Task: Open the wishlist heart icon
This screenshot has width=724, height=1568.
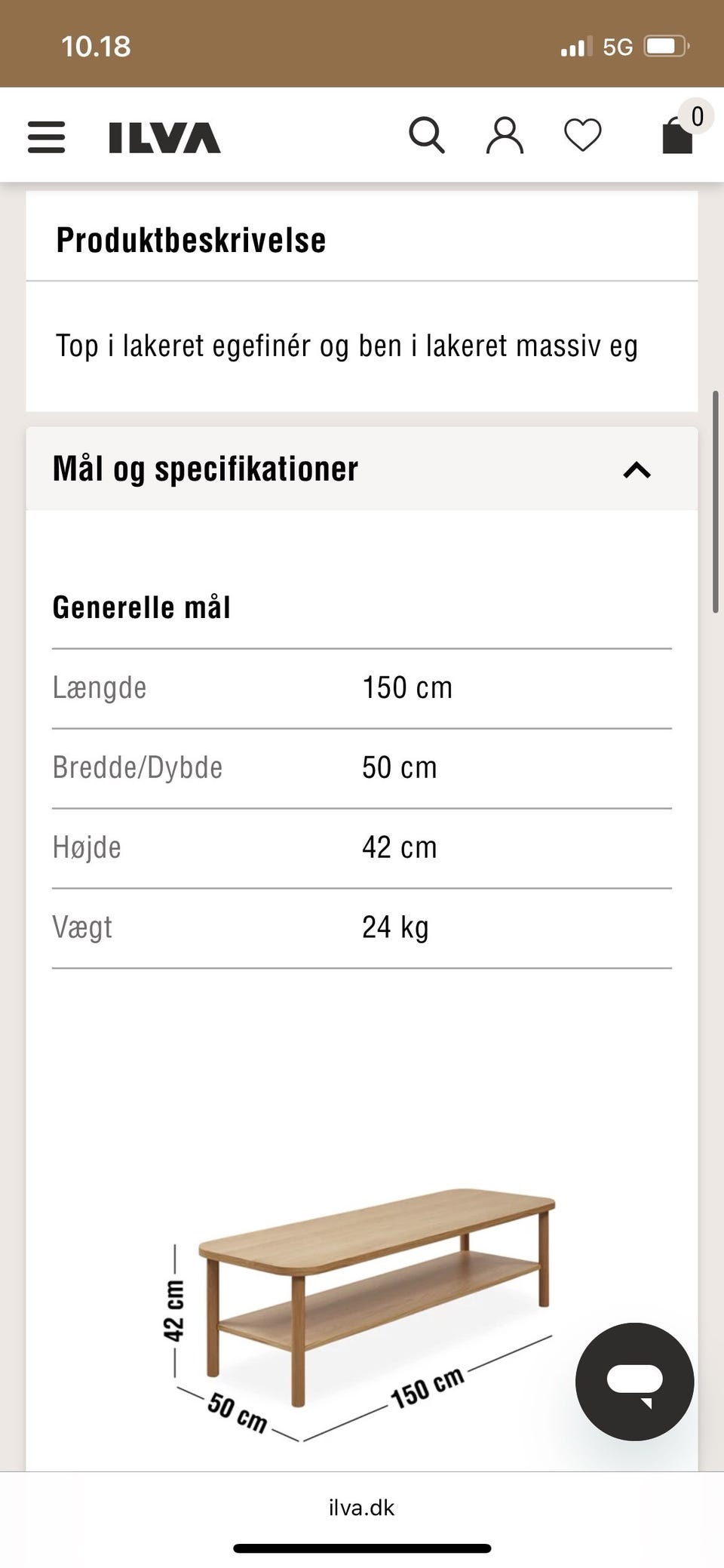Action: [581, 136]
